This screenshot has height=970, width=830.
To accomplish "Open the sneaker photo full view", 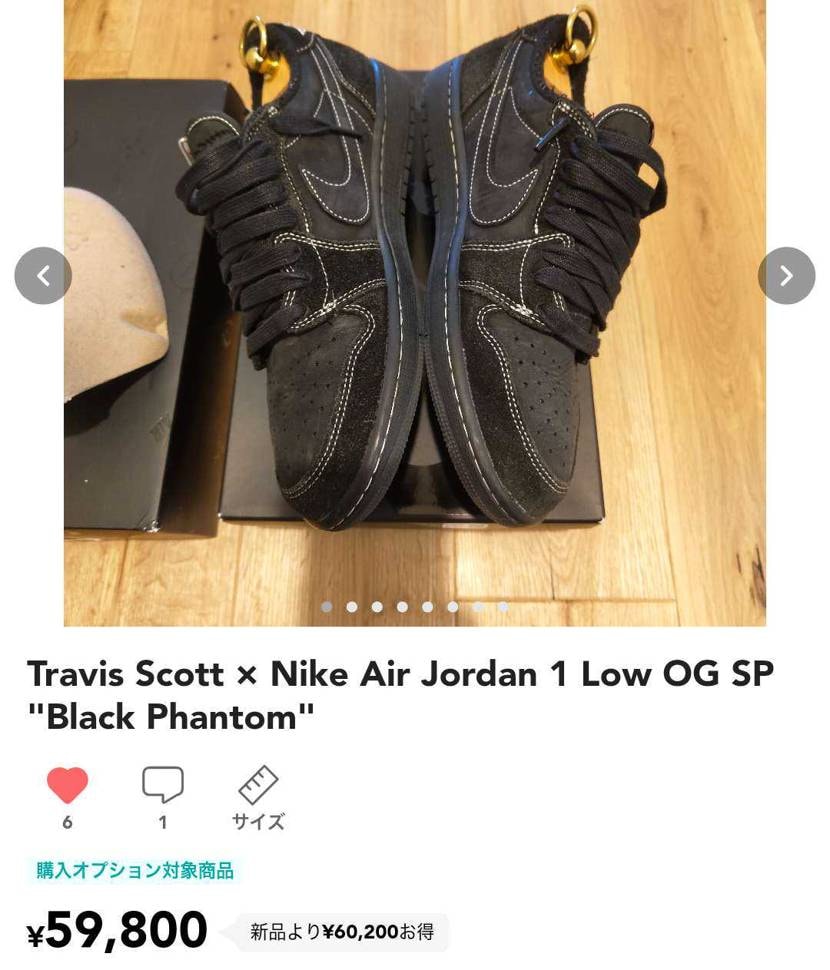I will pyautogui.click(x=415, y=300).
